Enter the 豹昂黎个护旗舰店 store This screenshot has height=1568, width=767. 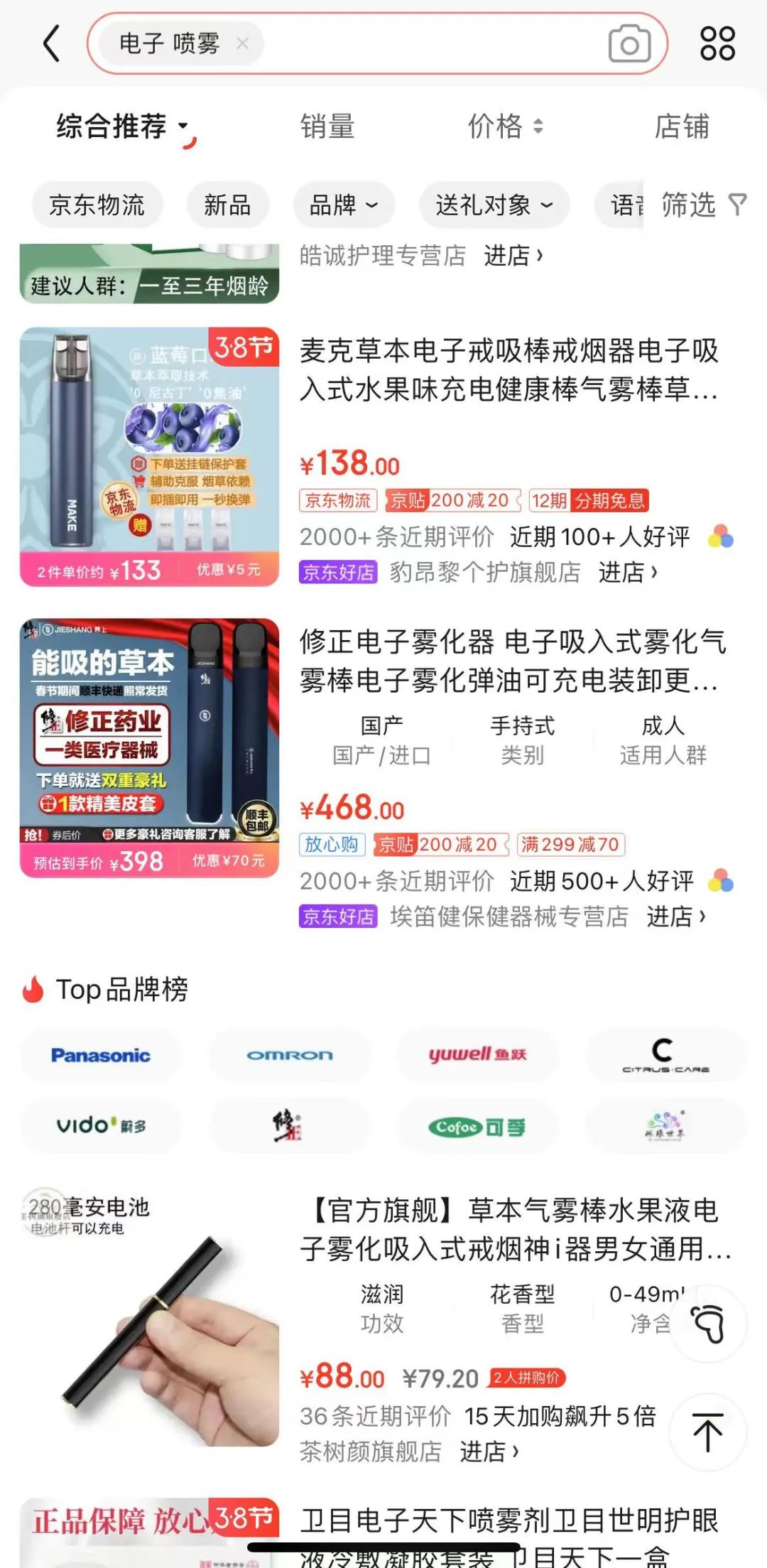(x=628, y=573)
